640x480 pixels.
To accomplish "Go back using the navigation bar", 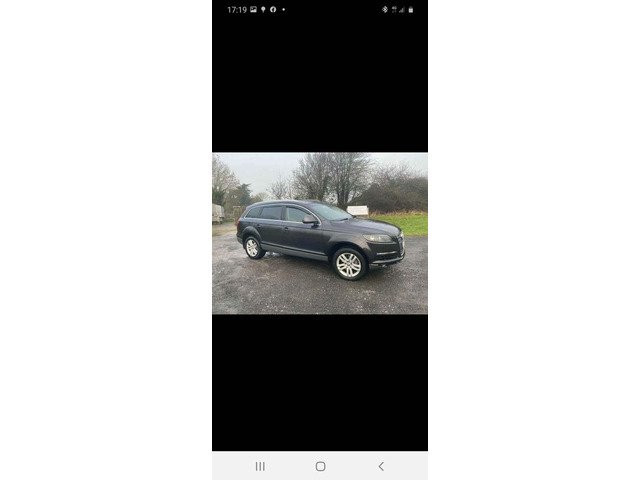I will [380, 466].
